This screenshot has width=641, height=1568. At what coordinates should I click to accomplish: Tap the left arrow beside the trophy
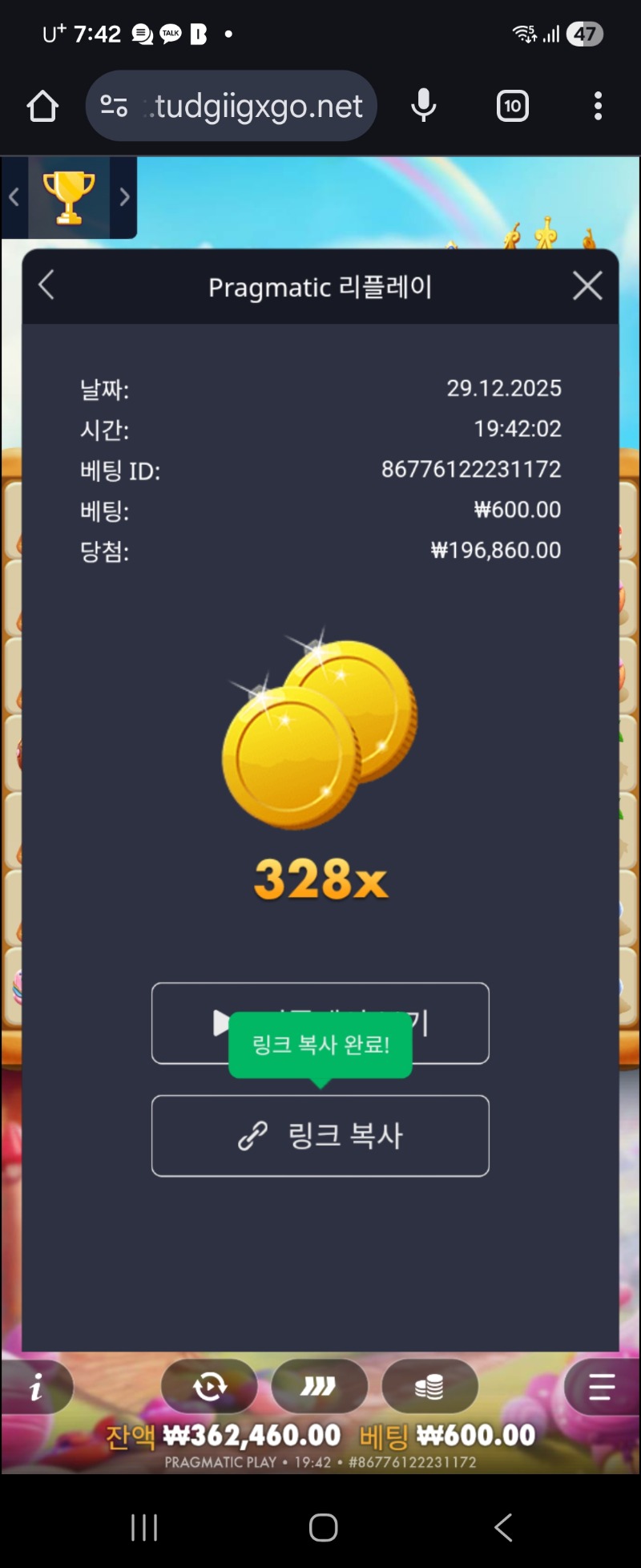[14, 197]
